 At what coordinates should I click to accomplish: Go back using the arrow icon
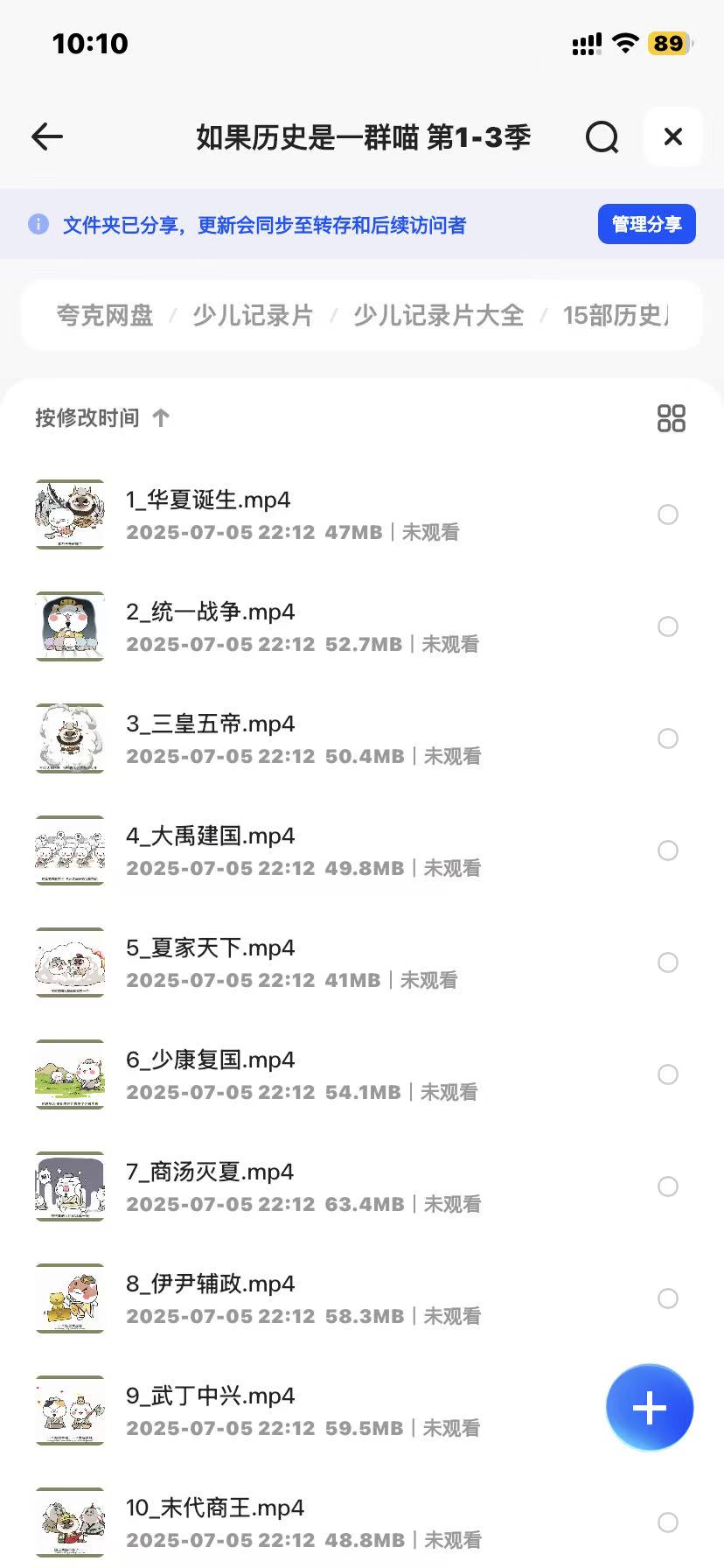tap(47, 136)
